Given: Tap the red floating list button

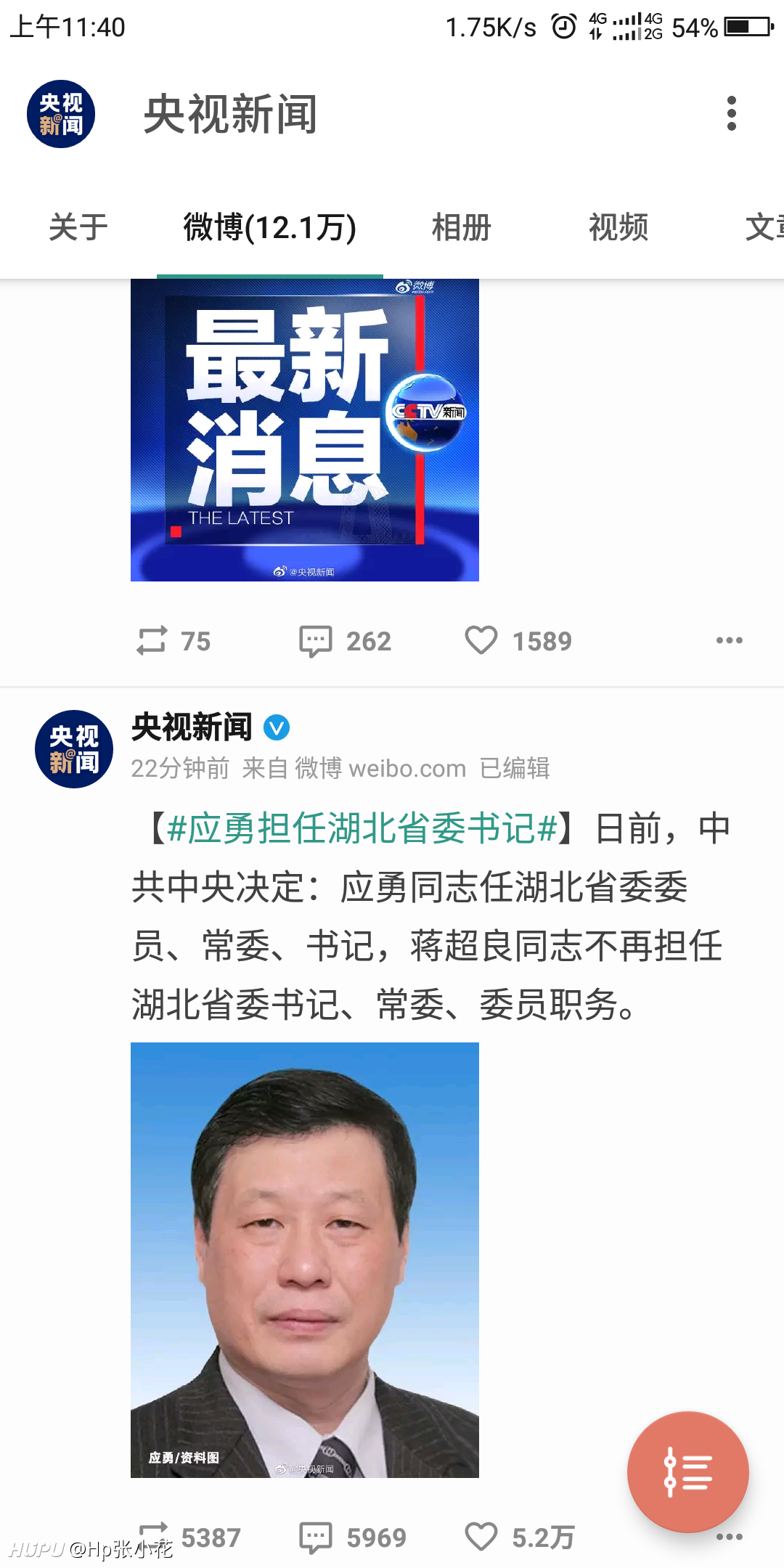Looking at the screenshot, I should (687, 1472).
